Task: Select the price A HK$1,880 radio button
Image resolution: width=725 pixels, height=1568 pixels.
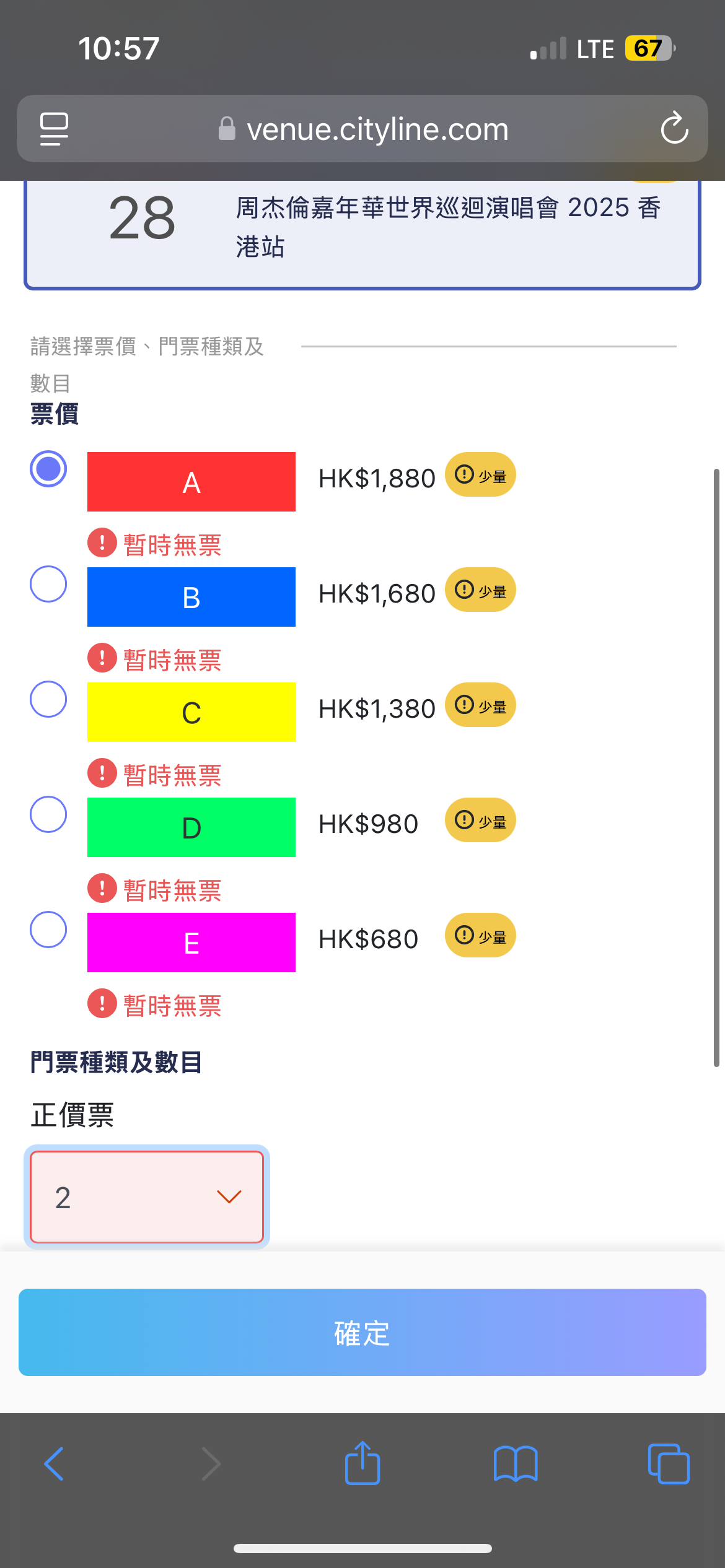Action: coord(48,469)
